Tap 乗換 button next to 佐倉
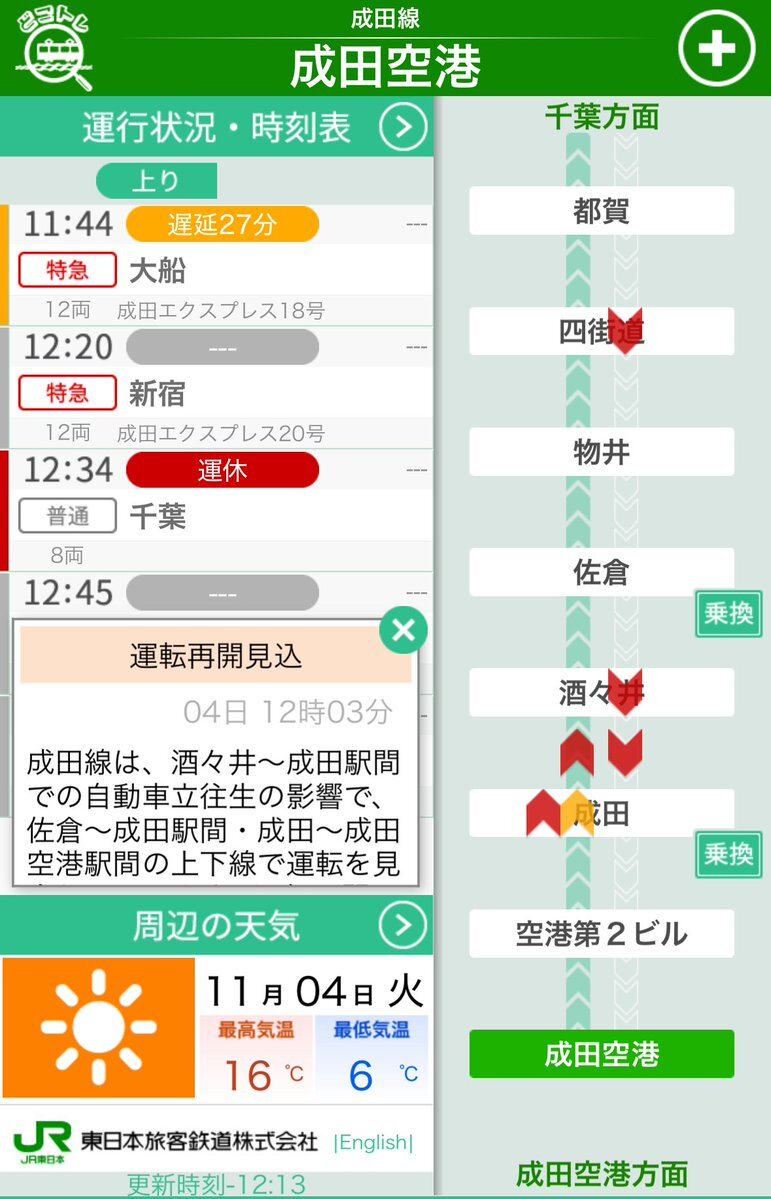Viewport: 771px width, 1199px height. [x=728, y=614]
